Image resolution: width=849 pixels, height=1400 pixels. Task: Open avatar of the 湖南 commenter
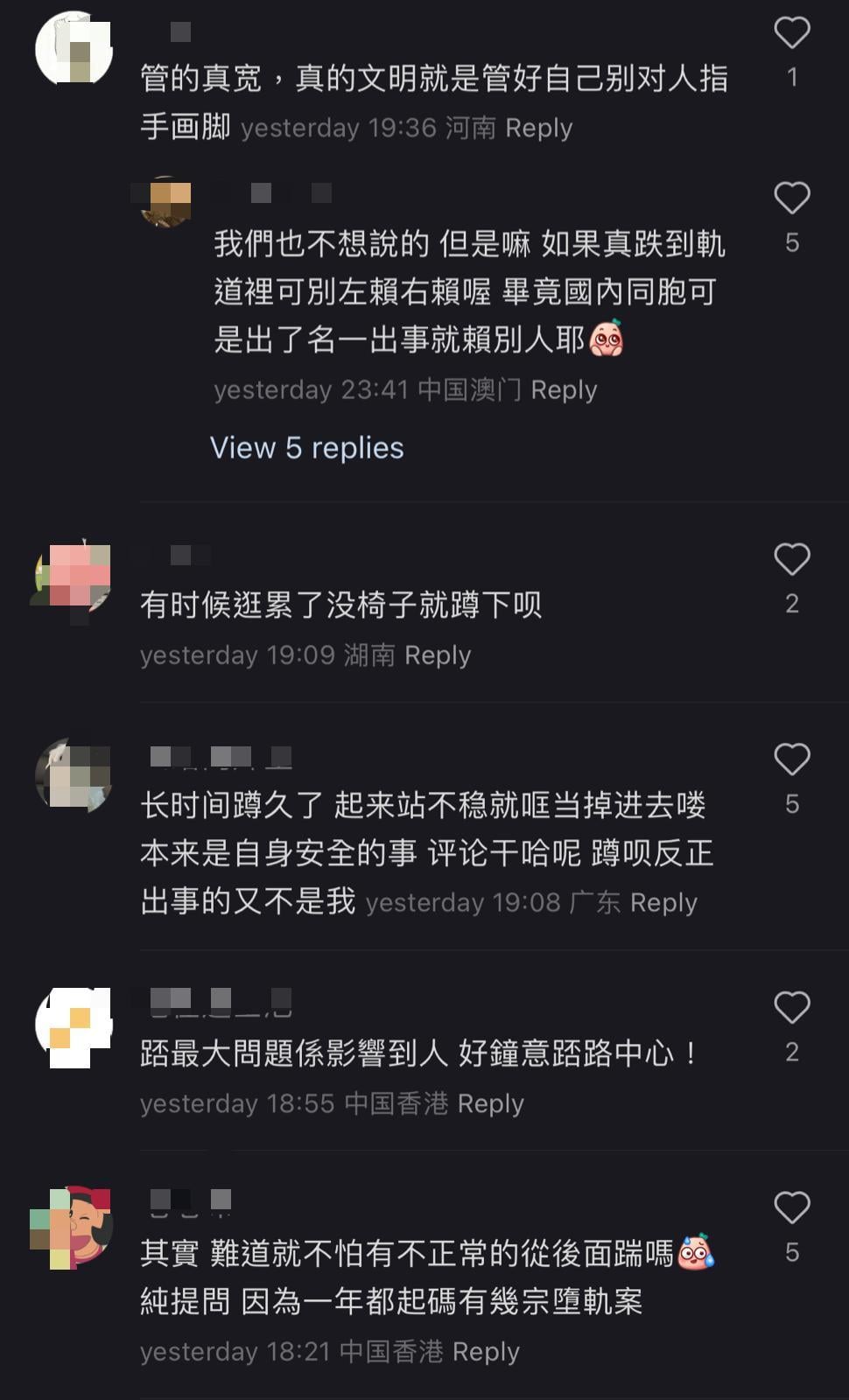coord(74,577)
